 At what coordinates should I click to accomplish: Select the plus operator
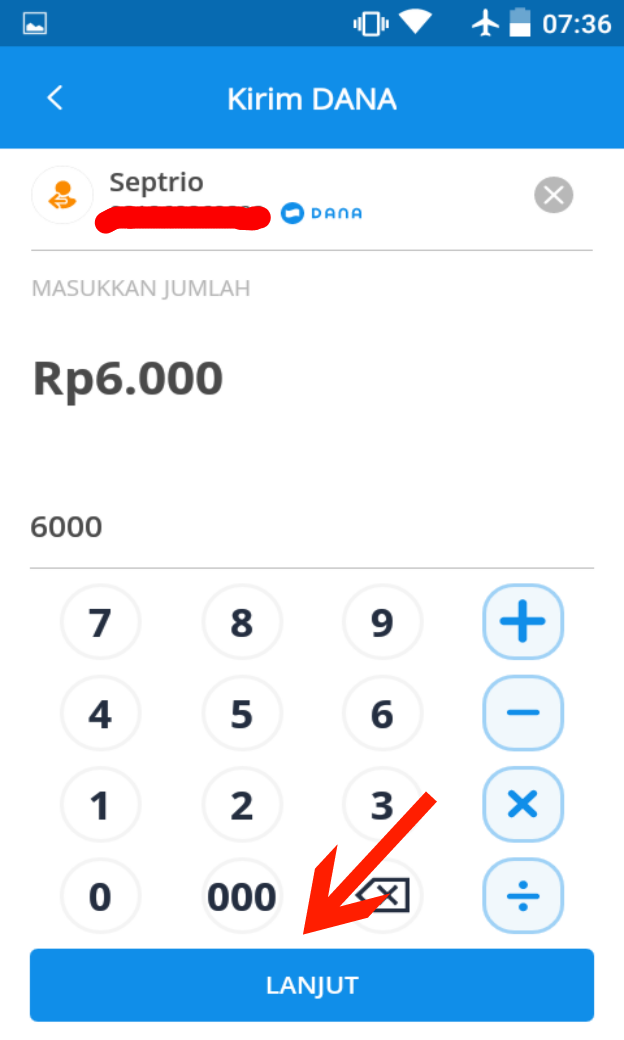pos(523,623)
